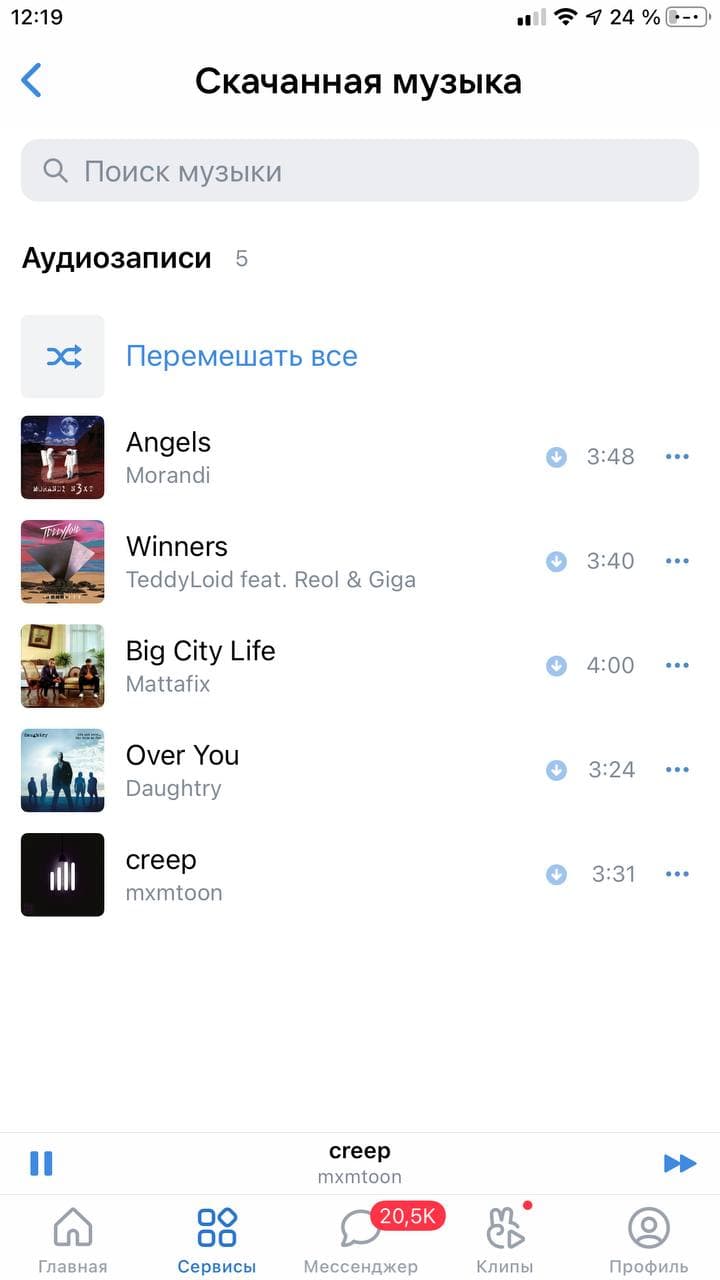The width and height of the screenshot is (720, 1280).
Task: Play Big City Life by Mattafix
Action: pos(300,665)
